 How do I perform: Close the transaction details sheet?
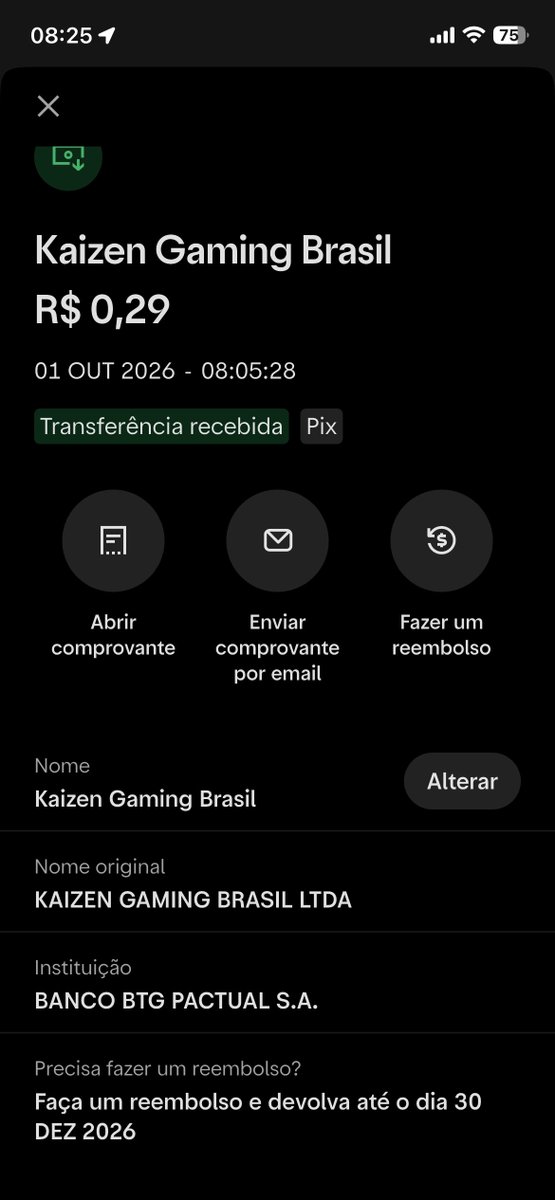pyautogui.click(x=48, y=106)
